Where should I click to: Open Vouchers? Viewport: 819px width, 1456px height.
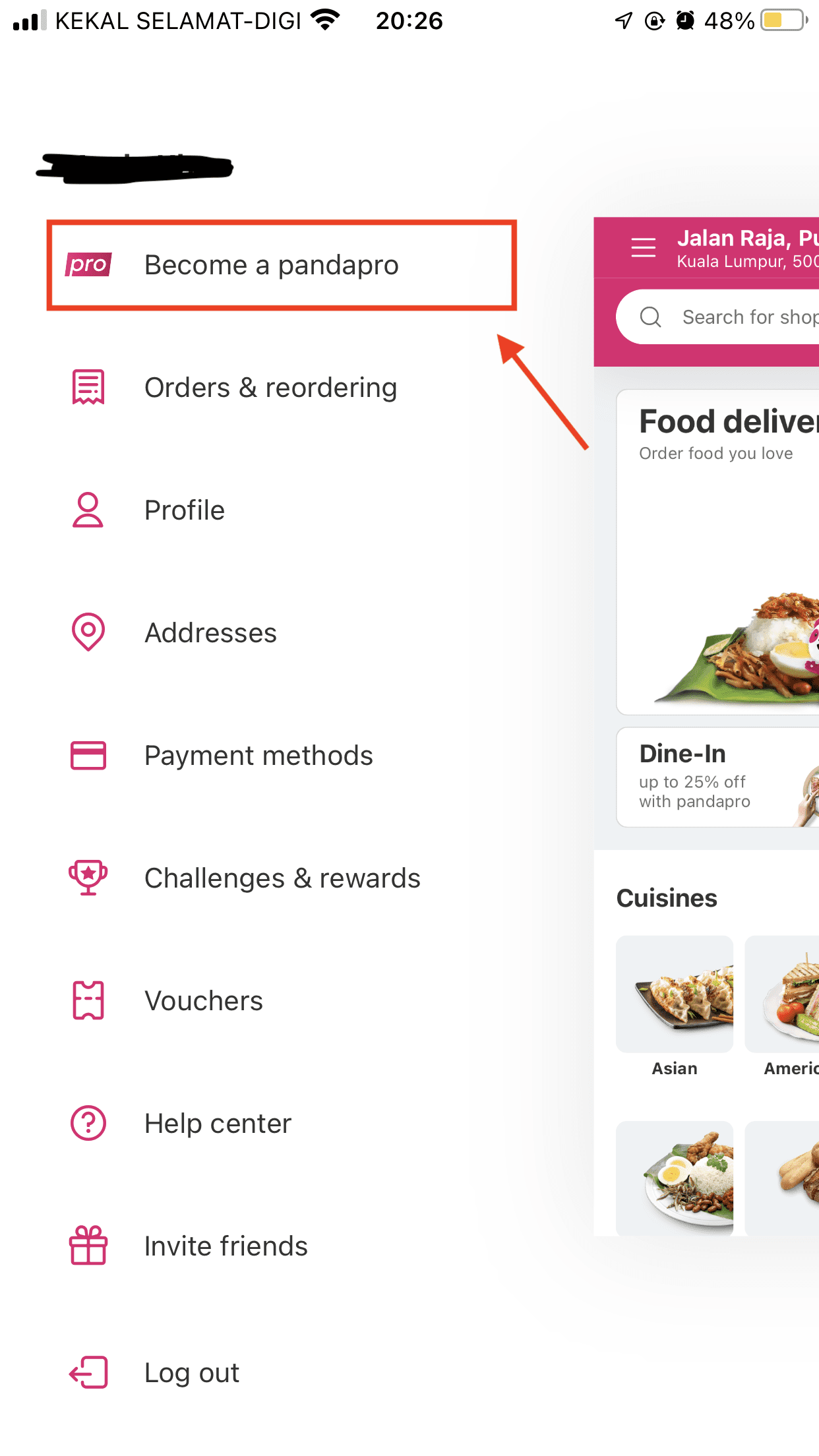(x=204, y=1001)
